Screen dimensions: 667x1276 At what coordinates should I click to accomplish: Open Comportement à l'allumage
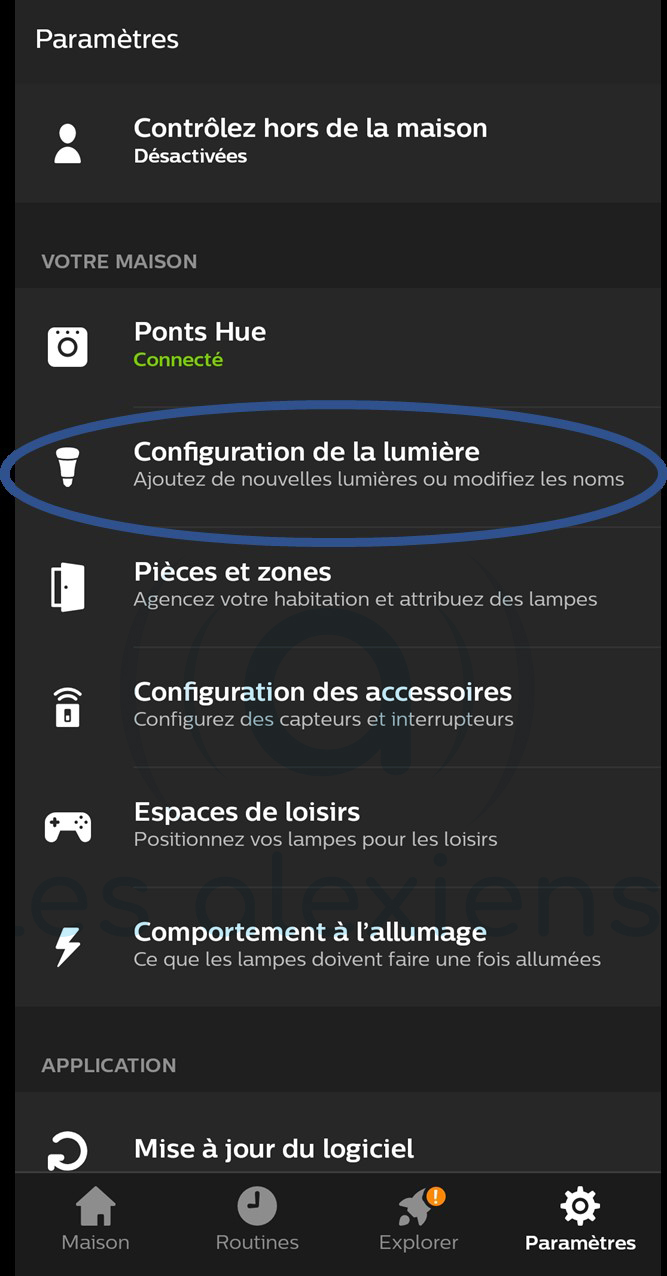point(340,946)
